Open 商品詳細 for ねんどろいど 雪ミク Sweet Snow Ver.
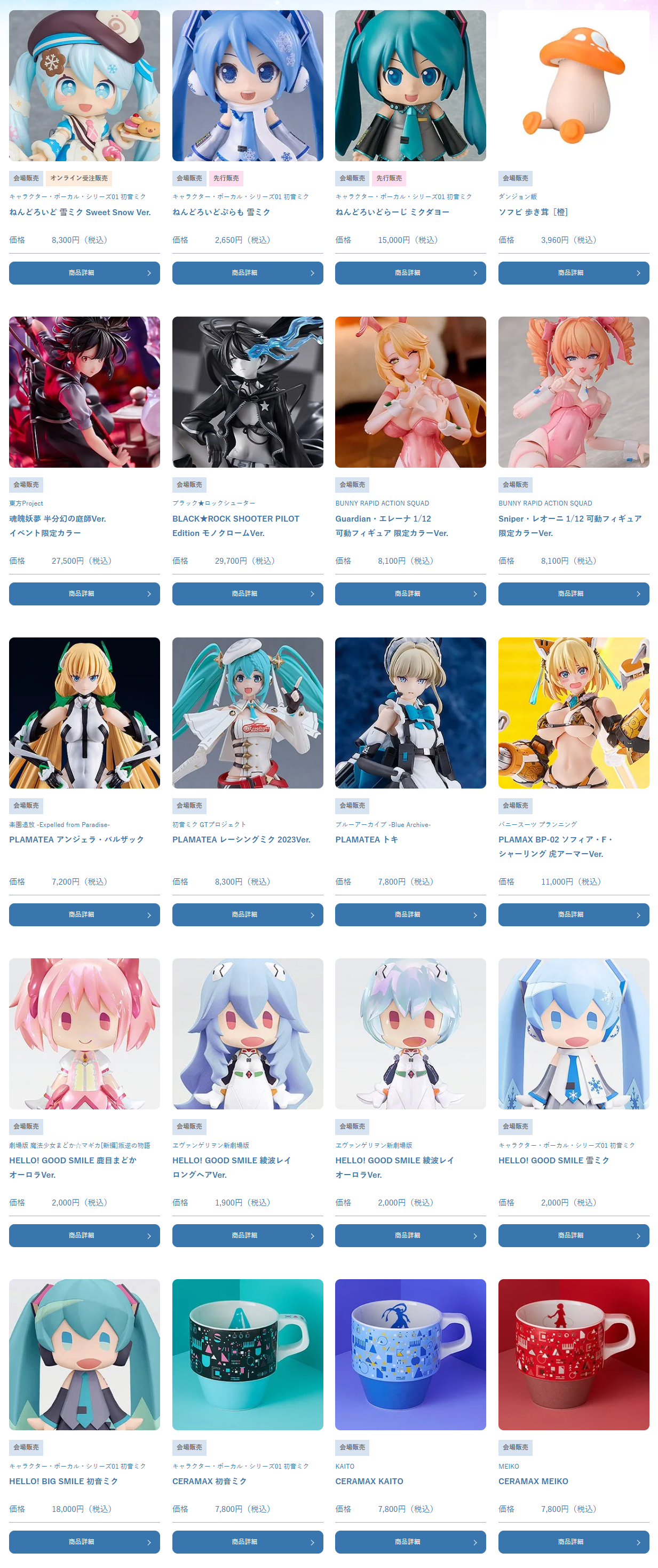The height and width of the screenshot is (1568, 658). (x=84, y=273)
